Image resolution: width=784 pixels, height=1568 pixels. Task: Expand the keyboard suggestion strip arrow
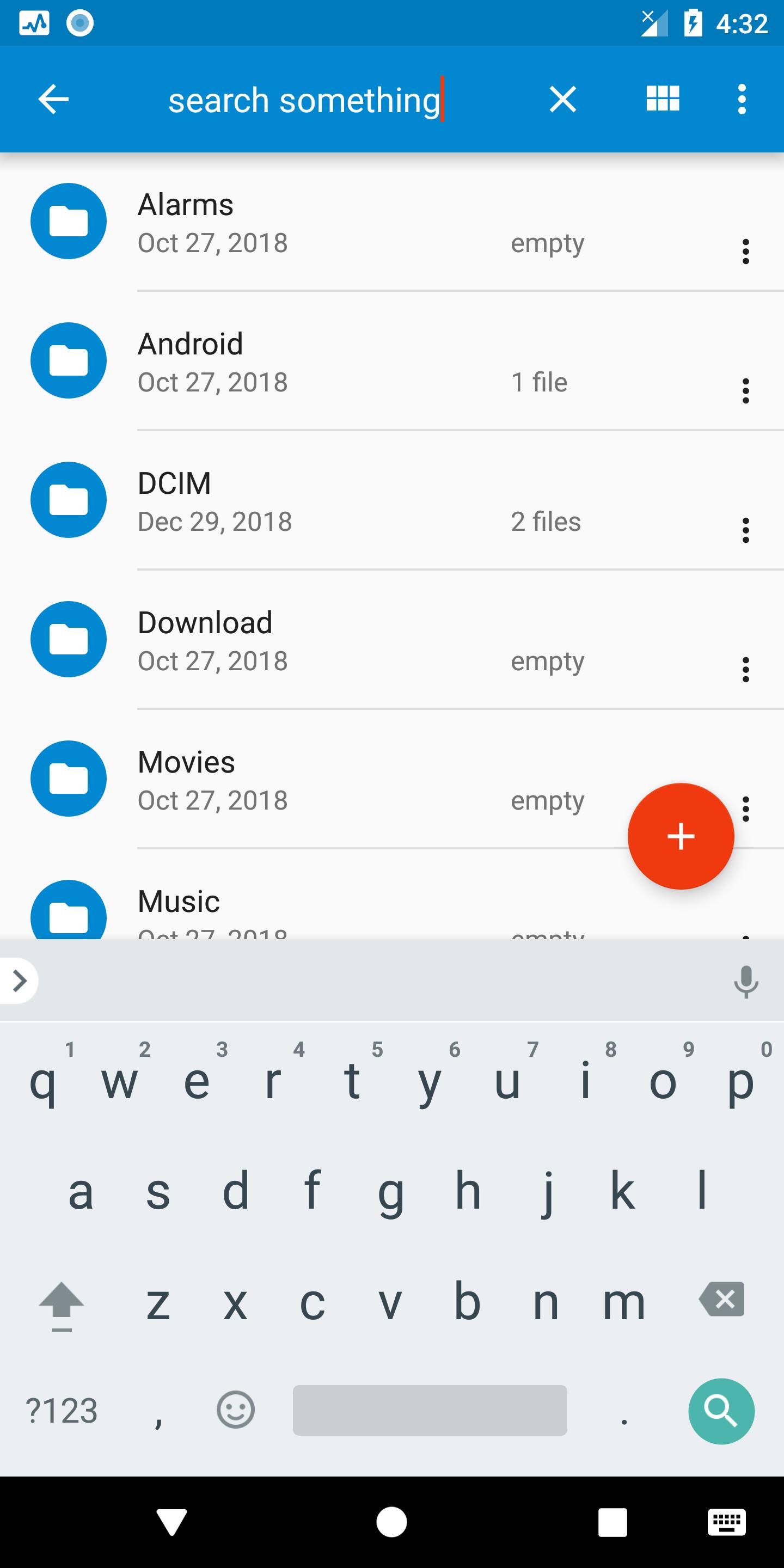pos(20,981)
